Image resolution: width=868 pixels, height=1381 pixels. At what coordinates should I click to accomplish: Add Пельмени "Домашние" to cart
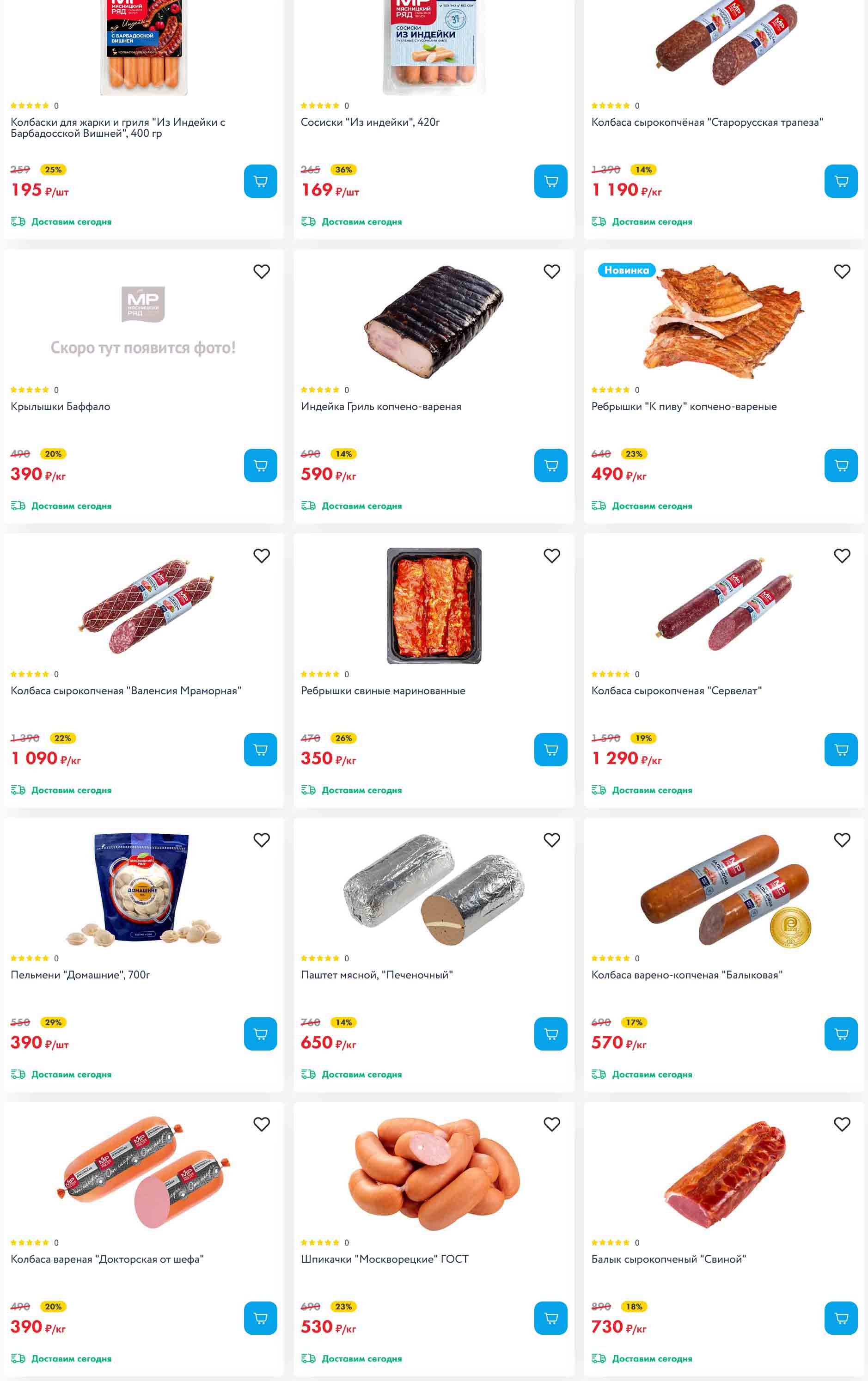point(261,1033)
